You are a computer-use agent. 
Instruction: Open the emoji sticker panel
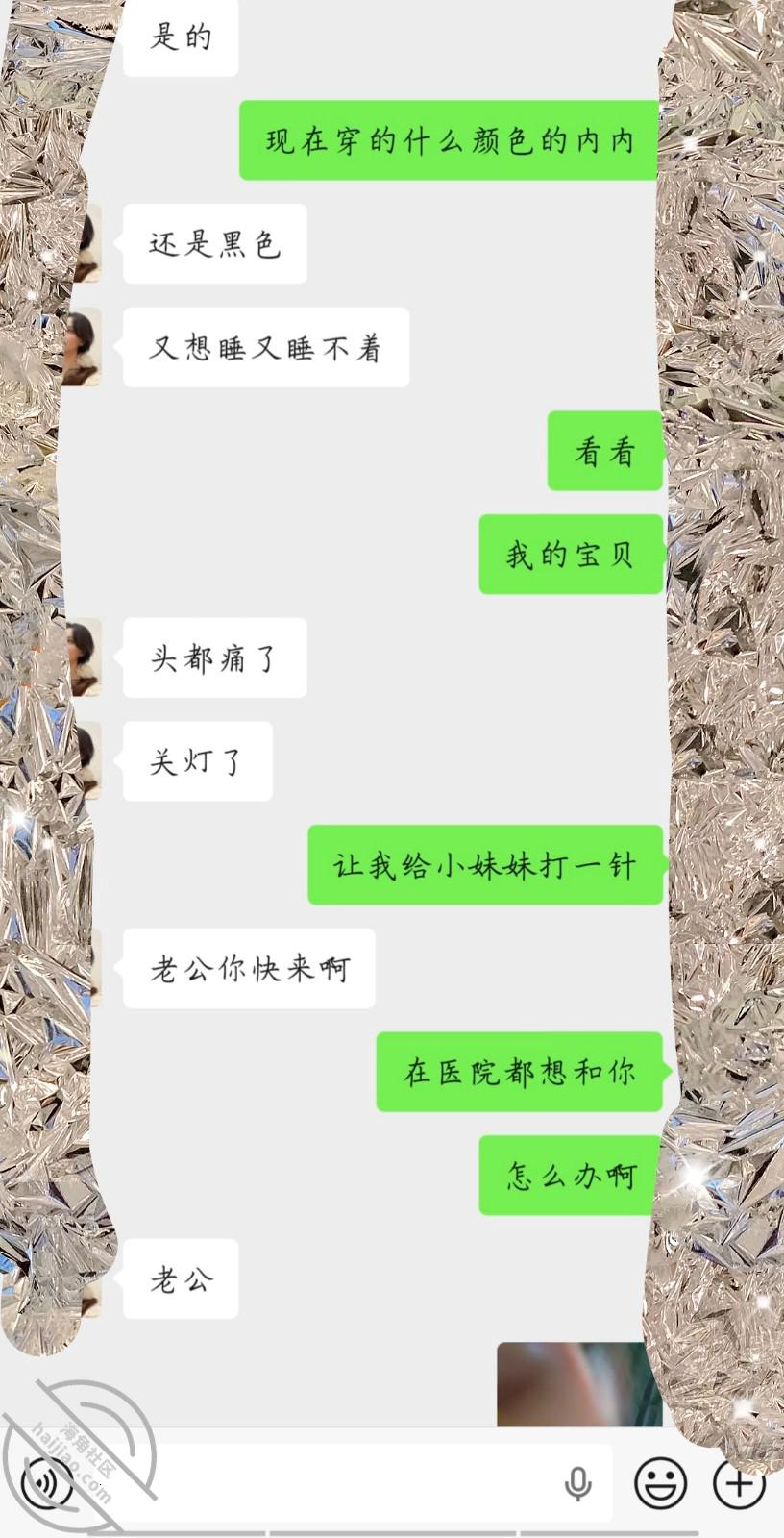pos(661,1482)
